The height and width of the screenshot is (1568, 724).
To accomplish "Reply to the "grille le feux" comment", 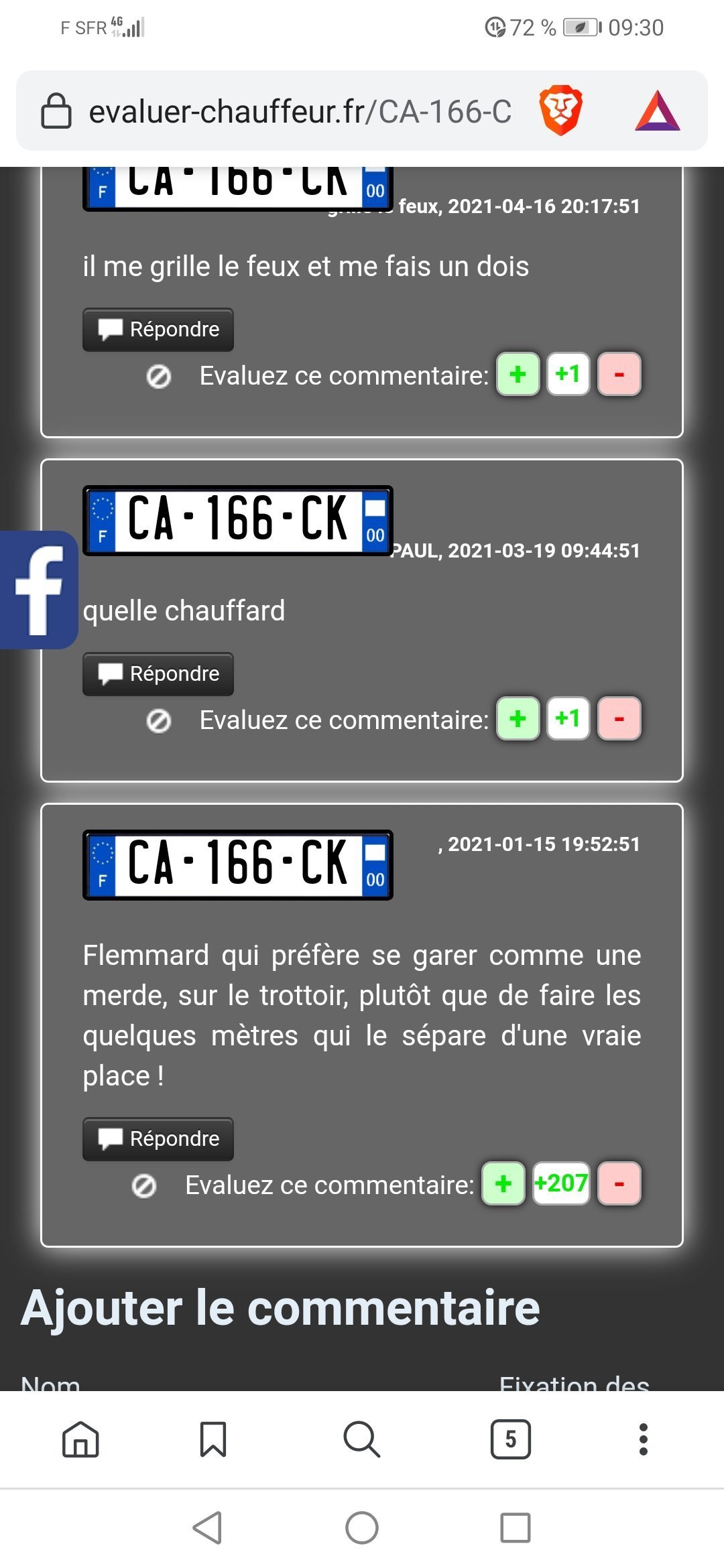I will coord(158,330).
